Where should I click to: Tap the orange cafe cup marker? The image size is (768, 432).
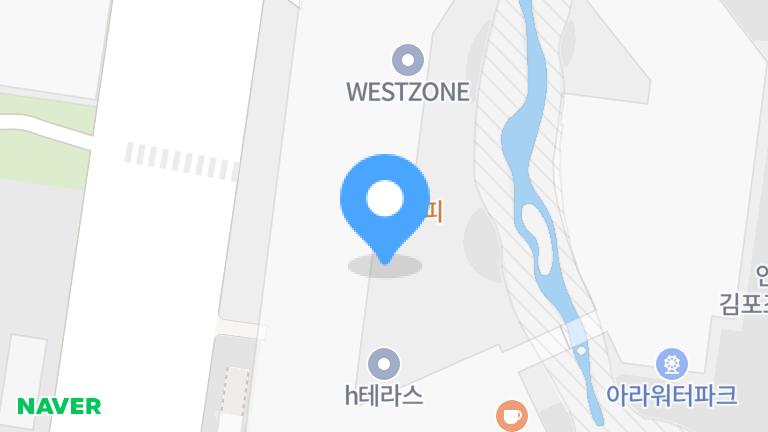pos(511,414)
